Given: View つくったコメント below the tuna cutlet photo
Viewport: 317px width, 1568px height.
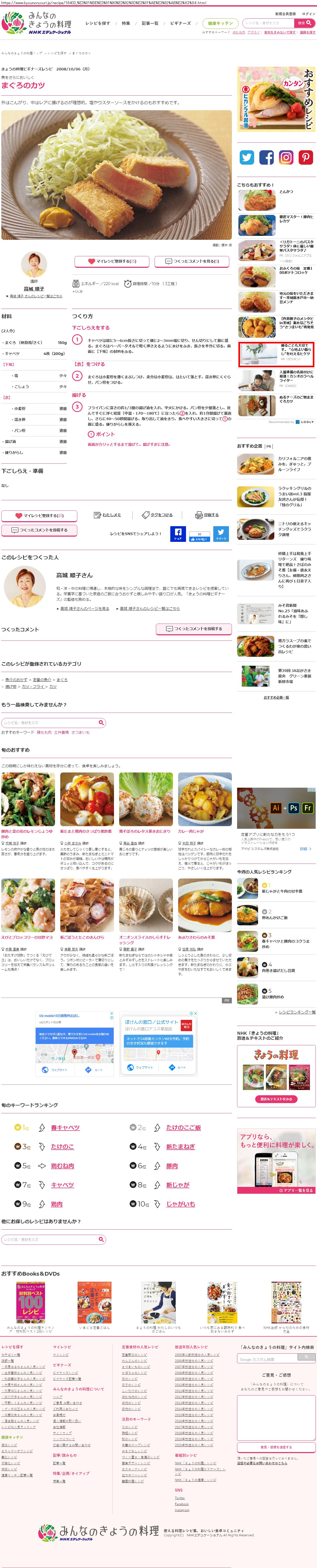Looking at the screenshot, I should tap(192, 261).
